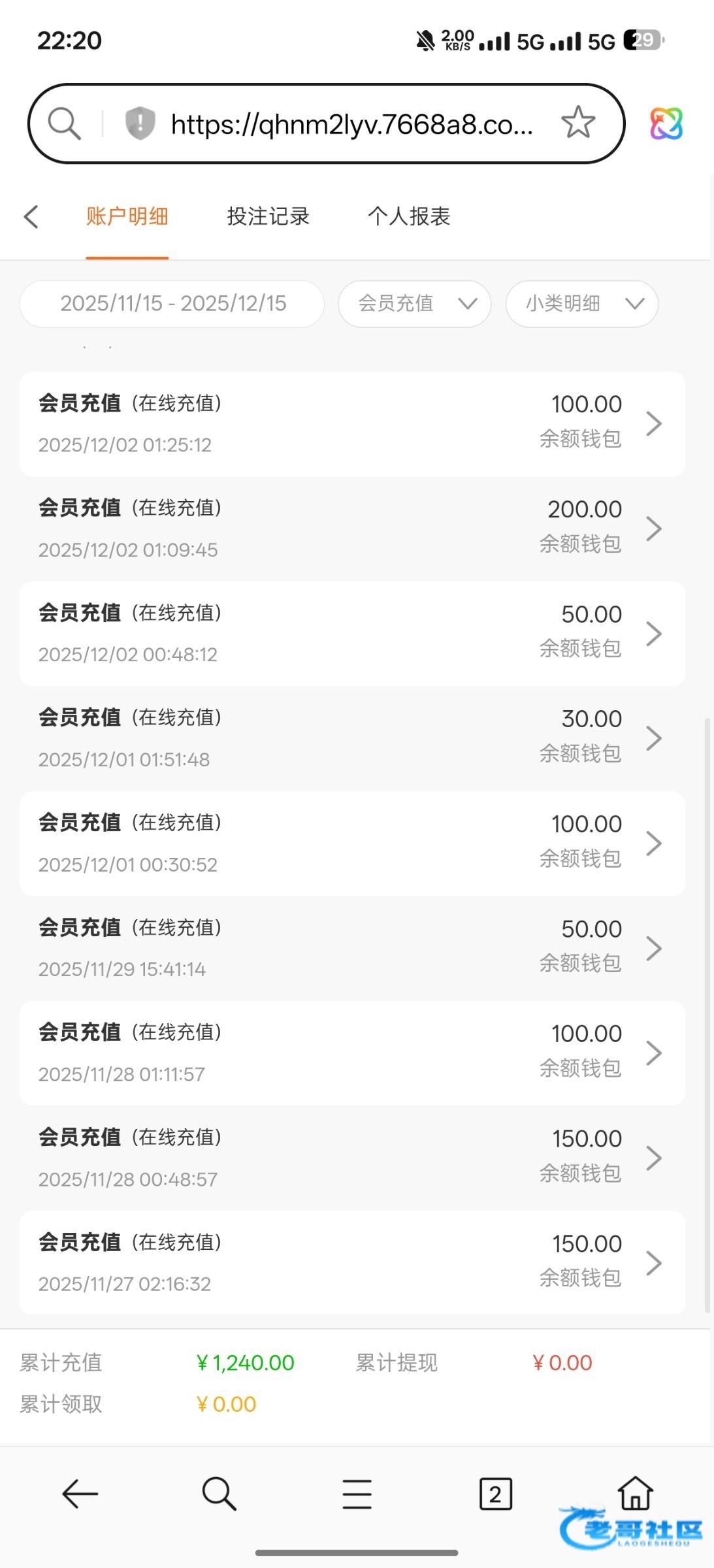Go back using the page header arrow

tap(31, 216)
